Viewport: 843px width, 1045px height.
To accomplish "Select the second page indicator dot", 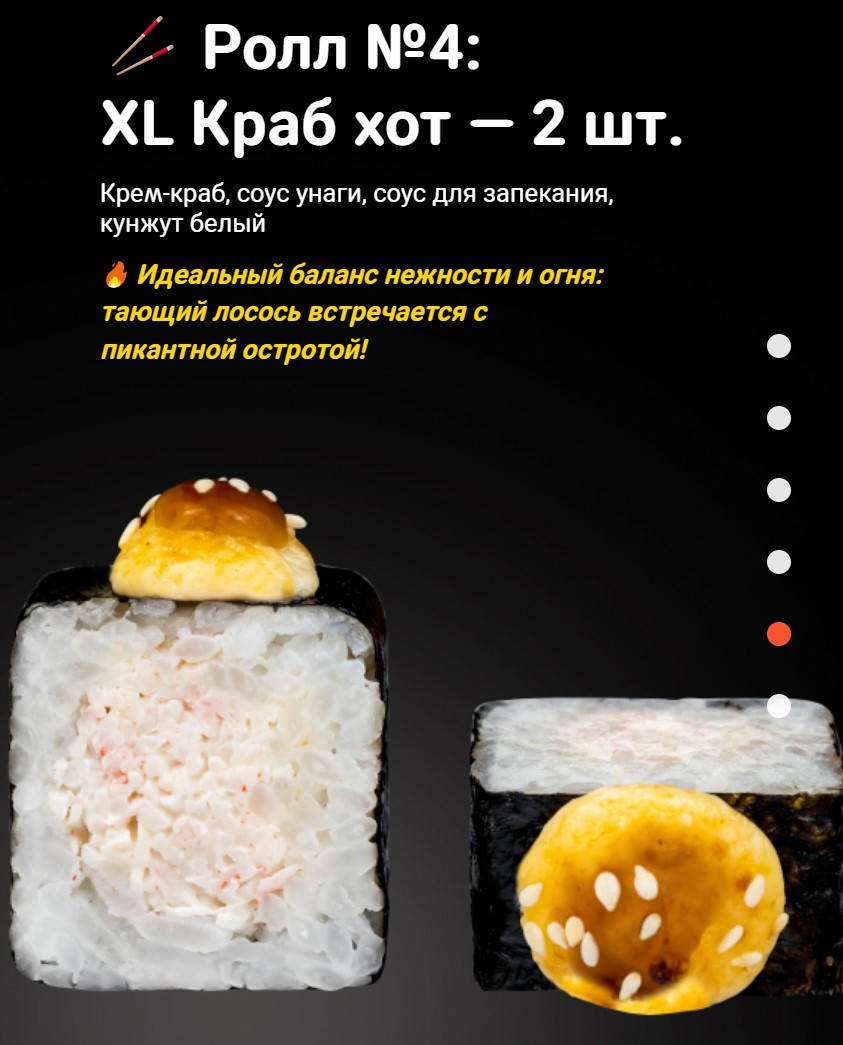I will 778,418.
